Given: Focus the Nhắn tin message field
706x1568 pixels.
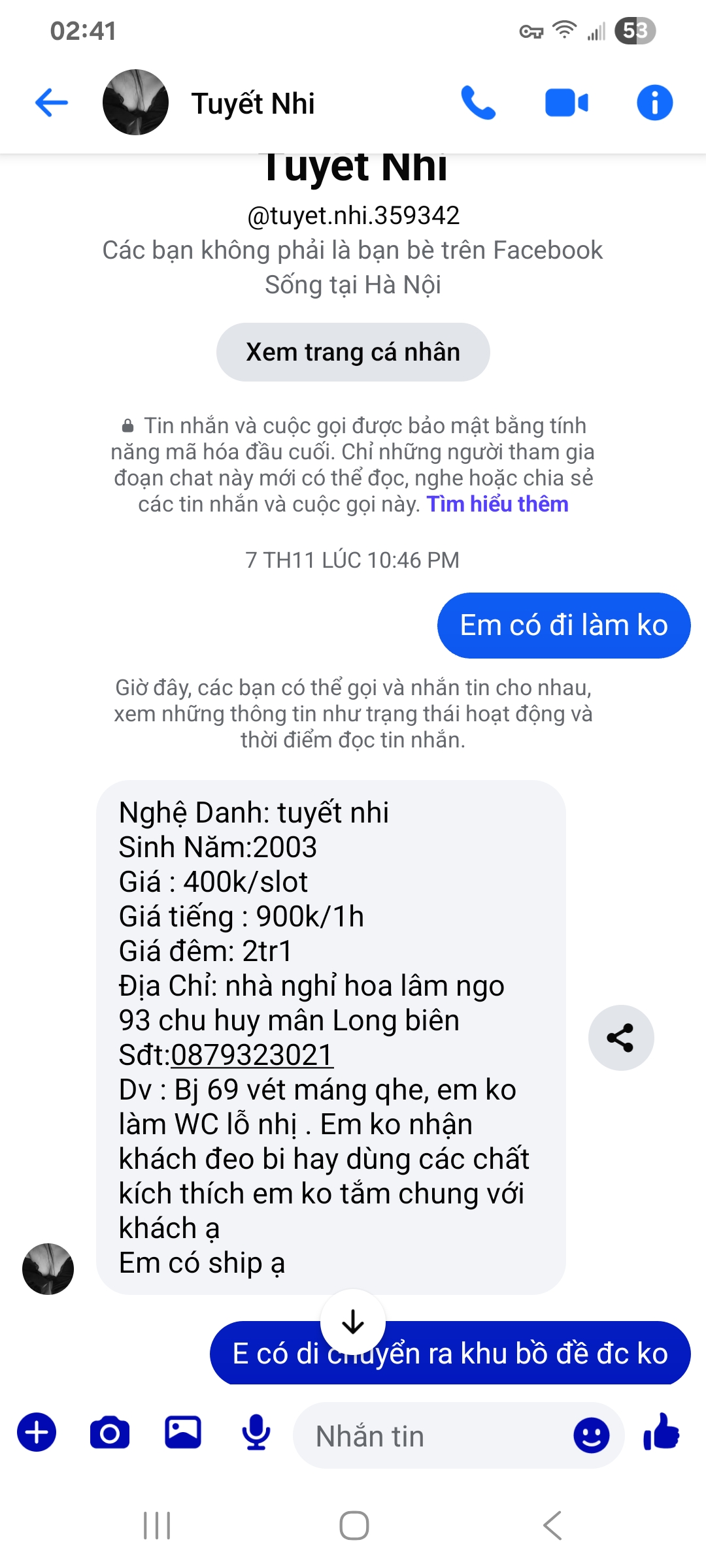Looking at the screenshot, I should pyautogui.click(x=431, y=1436).
